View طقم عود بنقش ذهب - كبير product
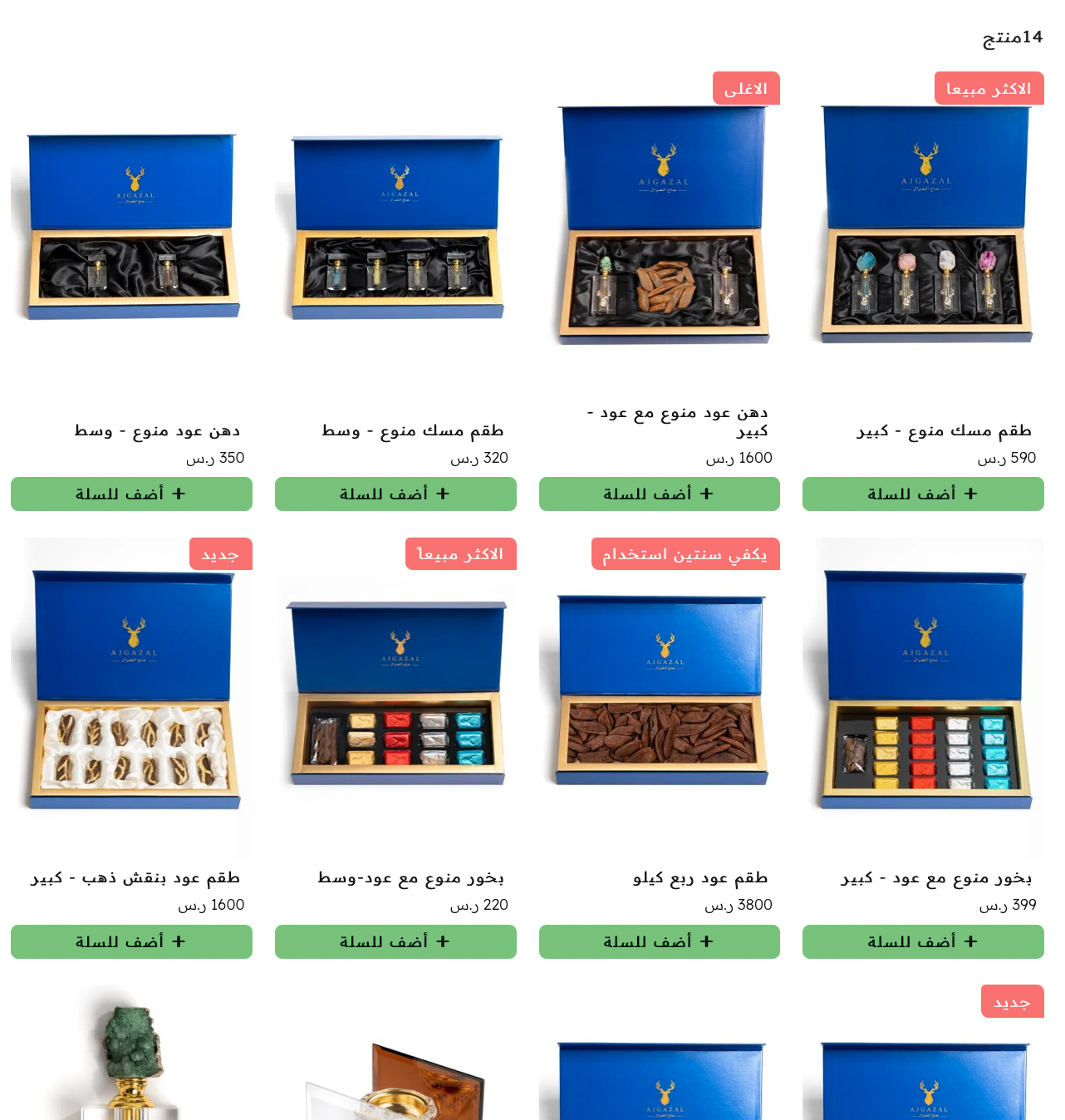This screenshot has width=1065, height=1120. pyautogui.click(x=135, y=877)
